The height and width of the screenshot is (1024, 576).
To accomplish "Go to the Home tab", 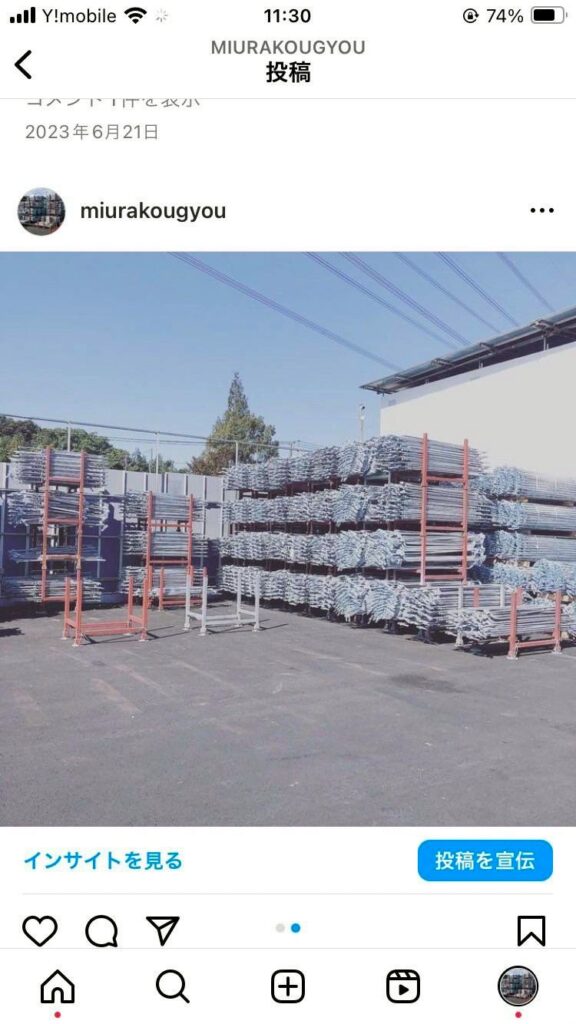I will coord(57,987).
